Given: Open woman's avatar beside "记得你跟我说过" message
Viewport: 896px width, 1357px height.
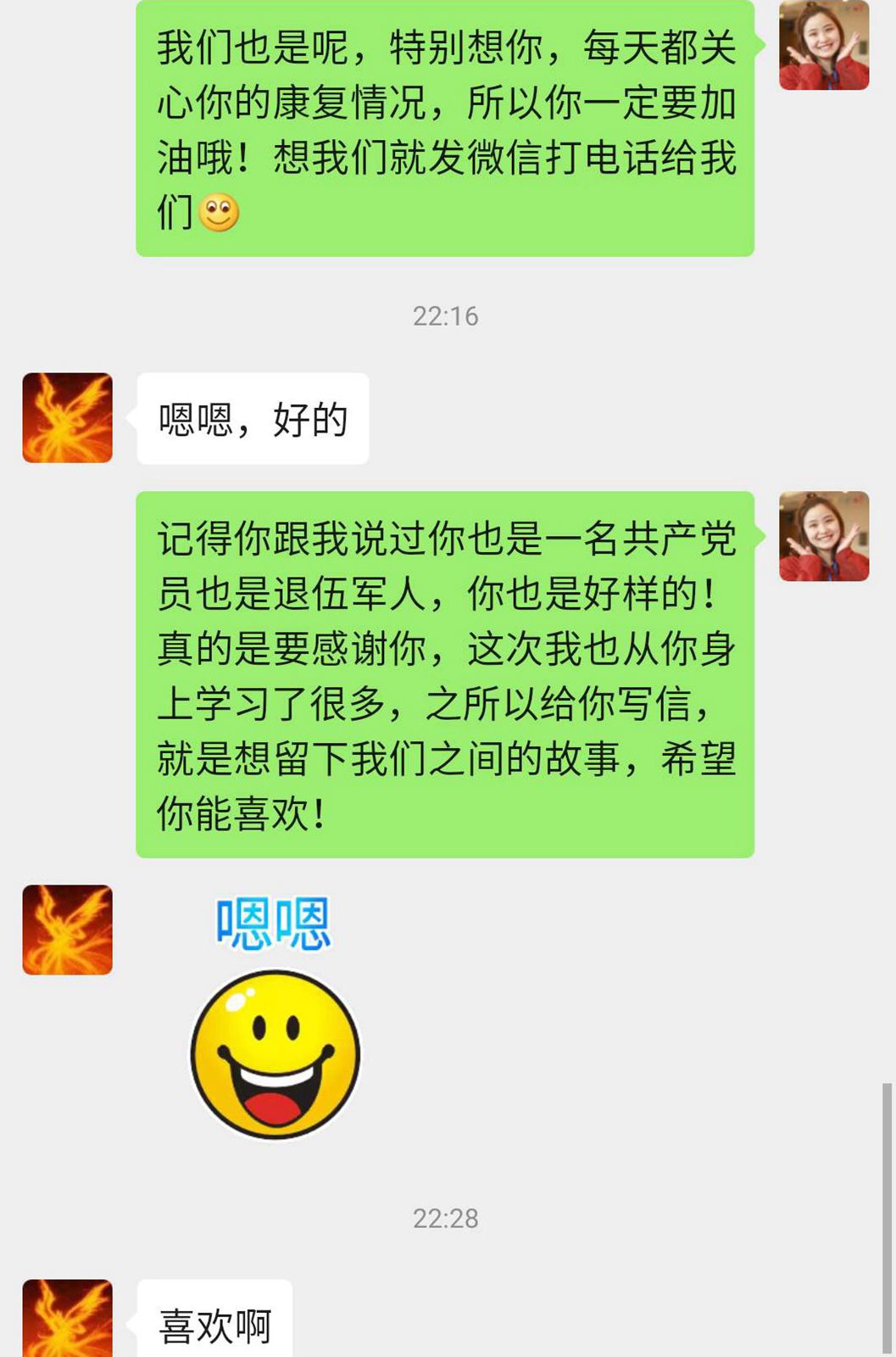Looking at the screenshot, I should click(824, 536).
